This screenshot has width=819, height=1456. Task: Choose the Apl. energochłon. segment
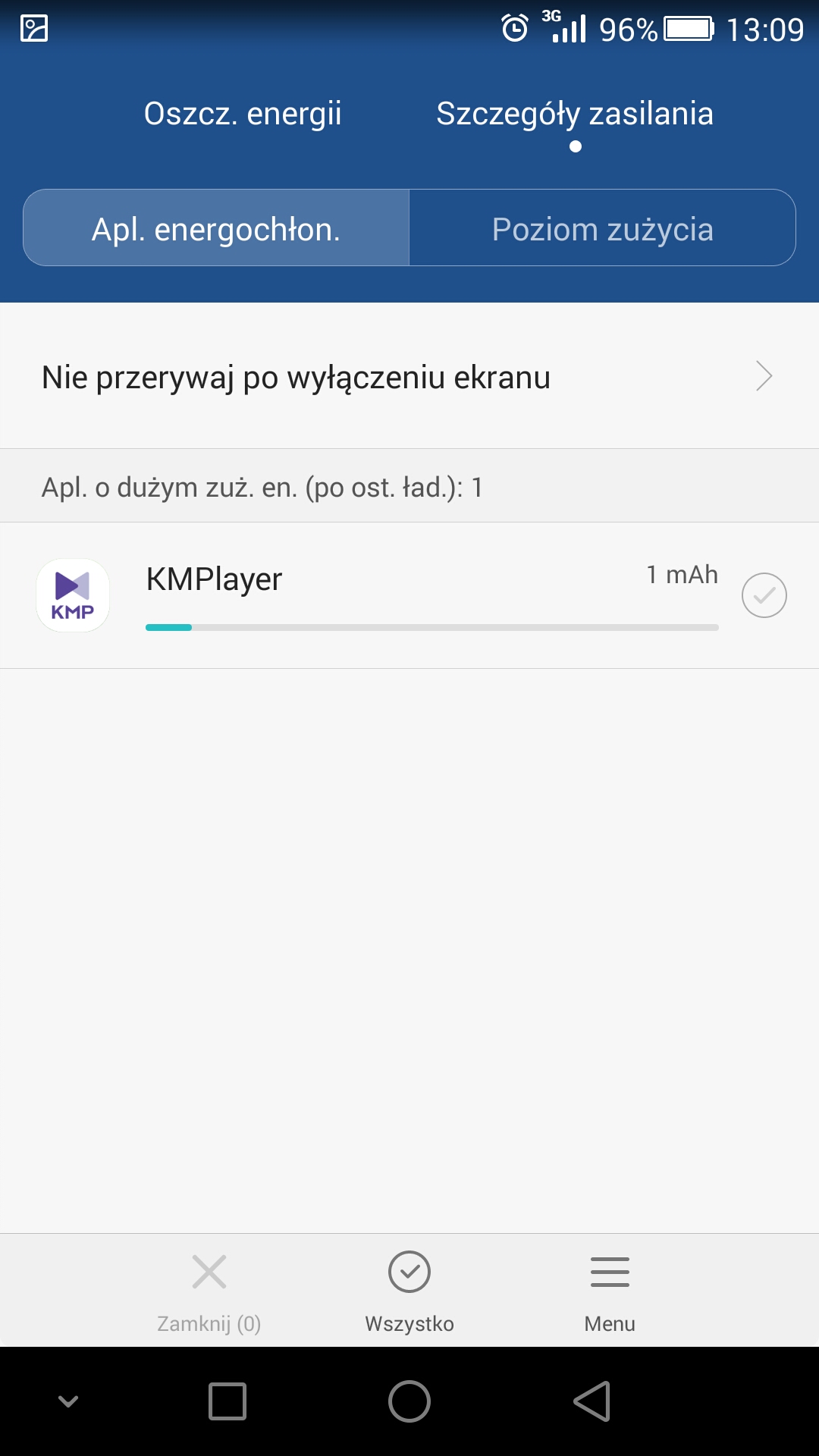point(216,227)
